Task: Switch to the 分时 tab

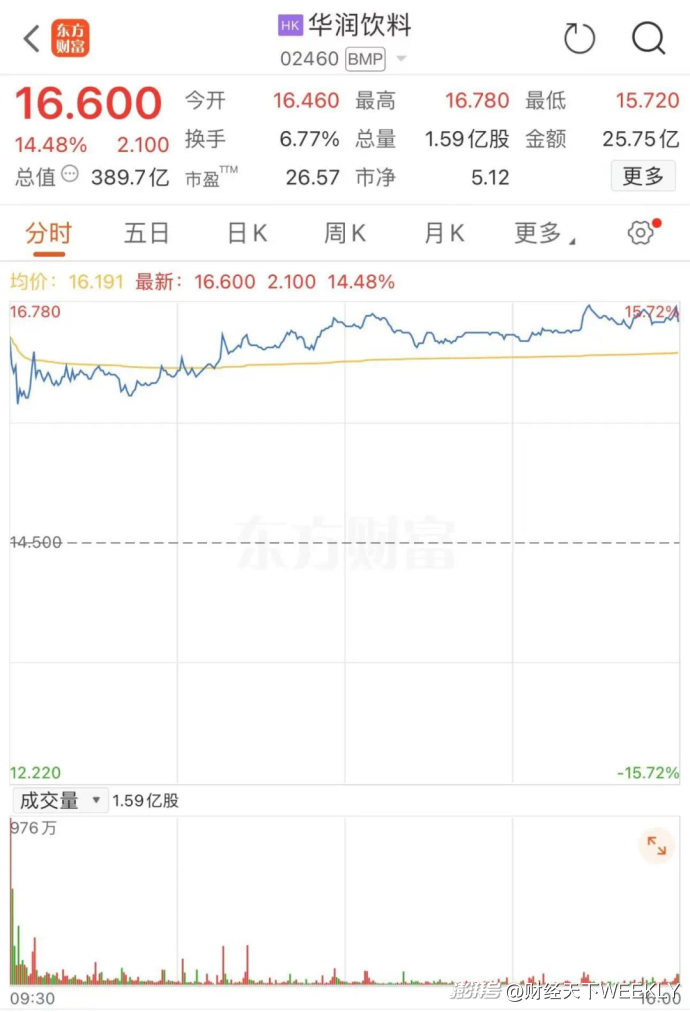Action: tap(48, 234)
